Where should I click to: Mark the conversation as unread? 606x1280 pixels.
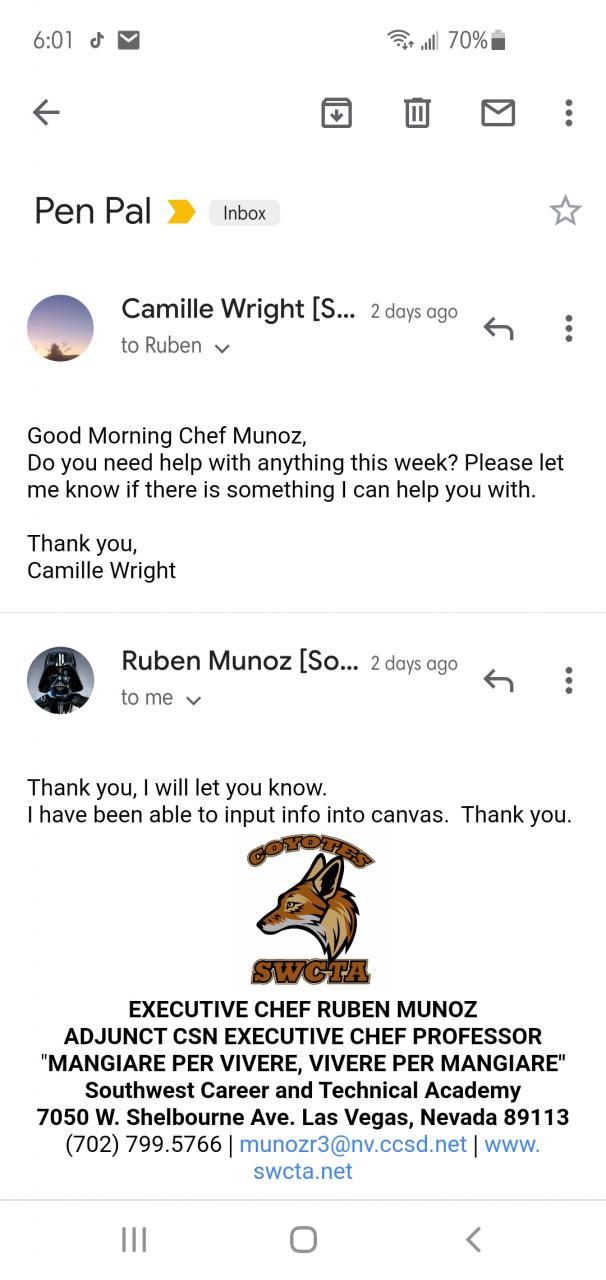[x=498, y=113]
